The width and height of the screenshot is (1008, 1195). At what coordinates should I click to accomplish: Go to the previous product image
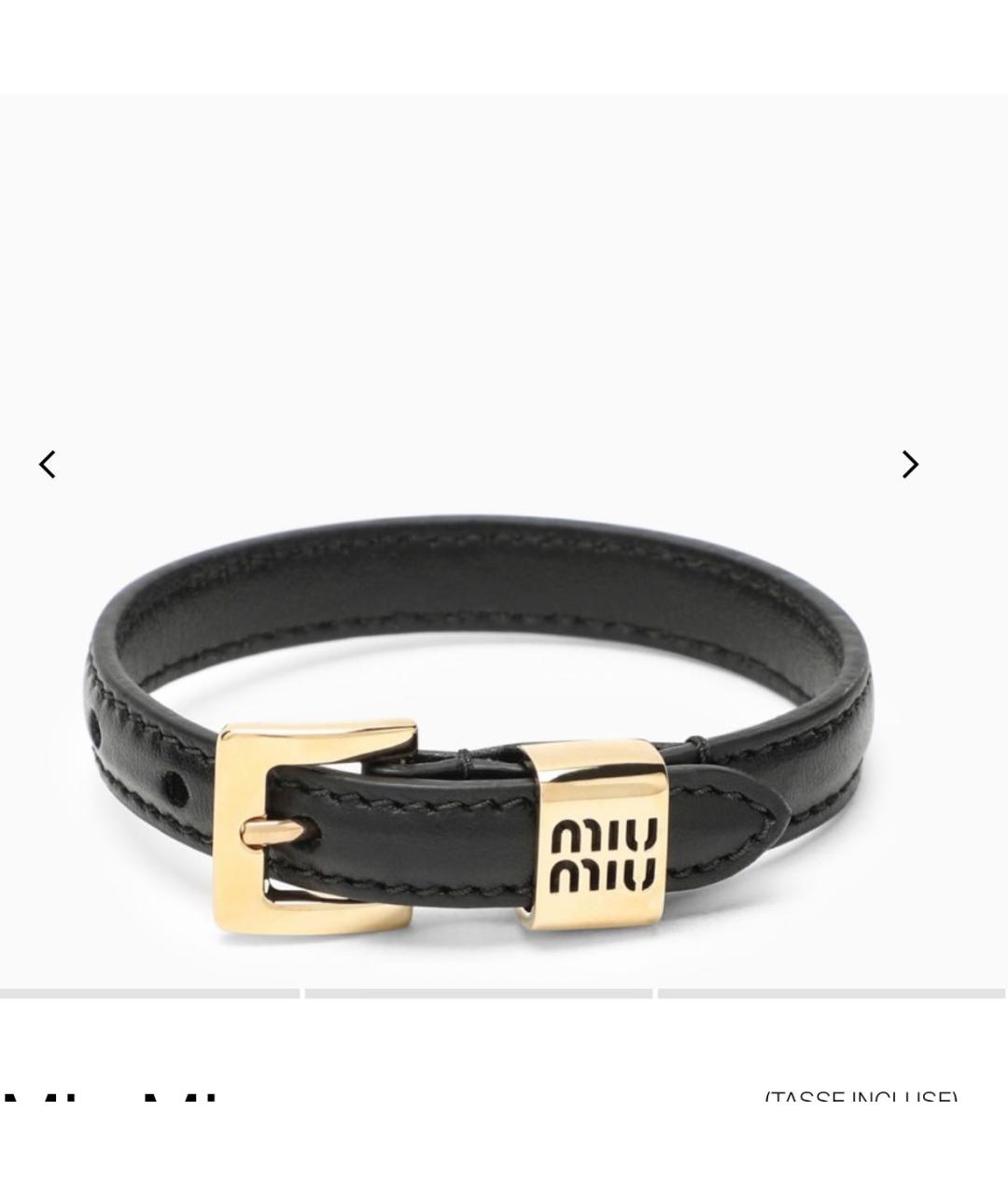[48, 464]
